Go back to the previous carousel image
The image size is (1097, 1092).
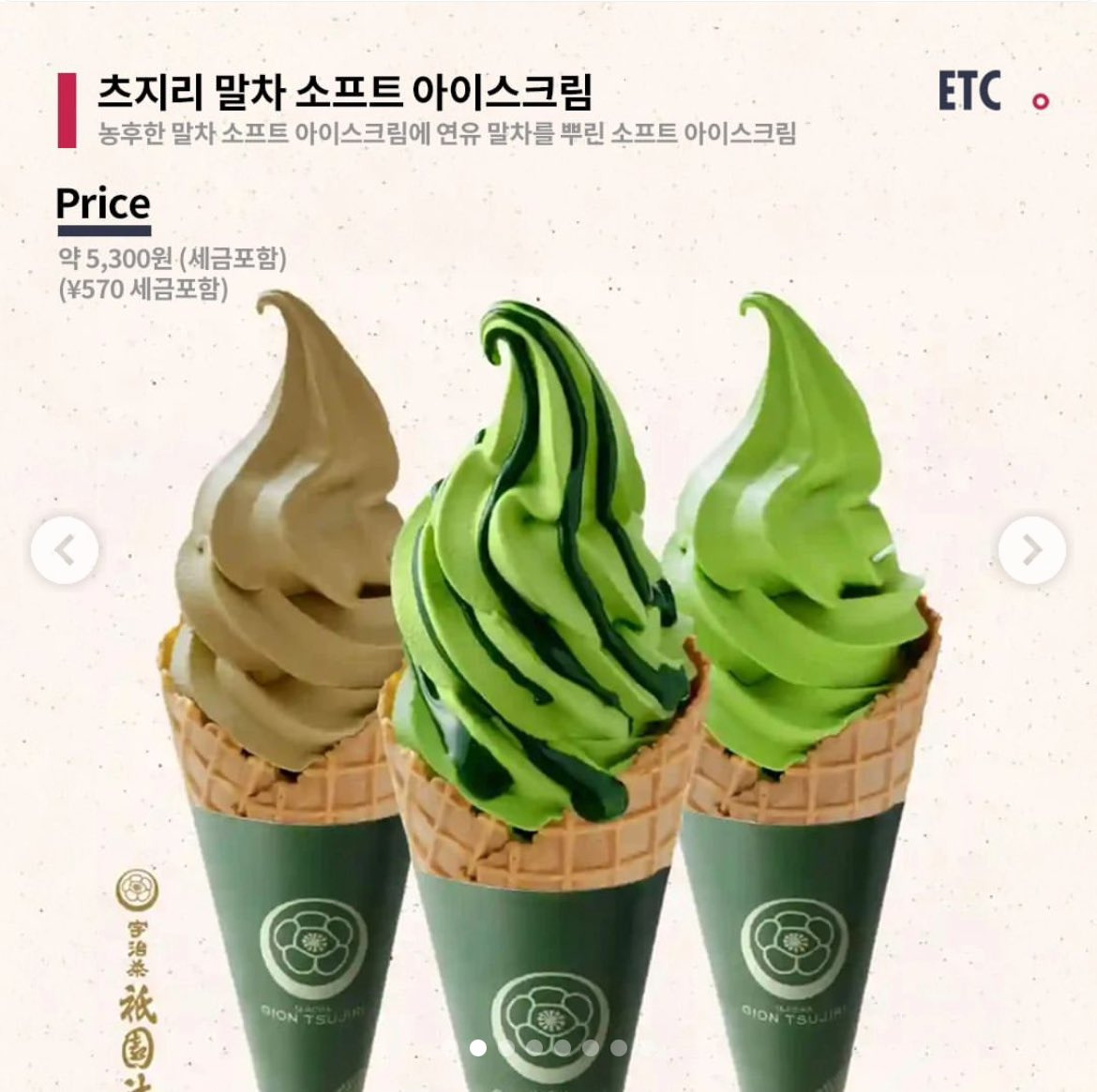pyautogui.click(x=65, y=550)
